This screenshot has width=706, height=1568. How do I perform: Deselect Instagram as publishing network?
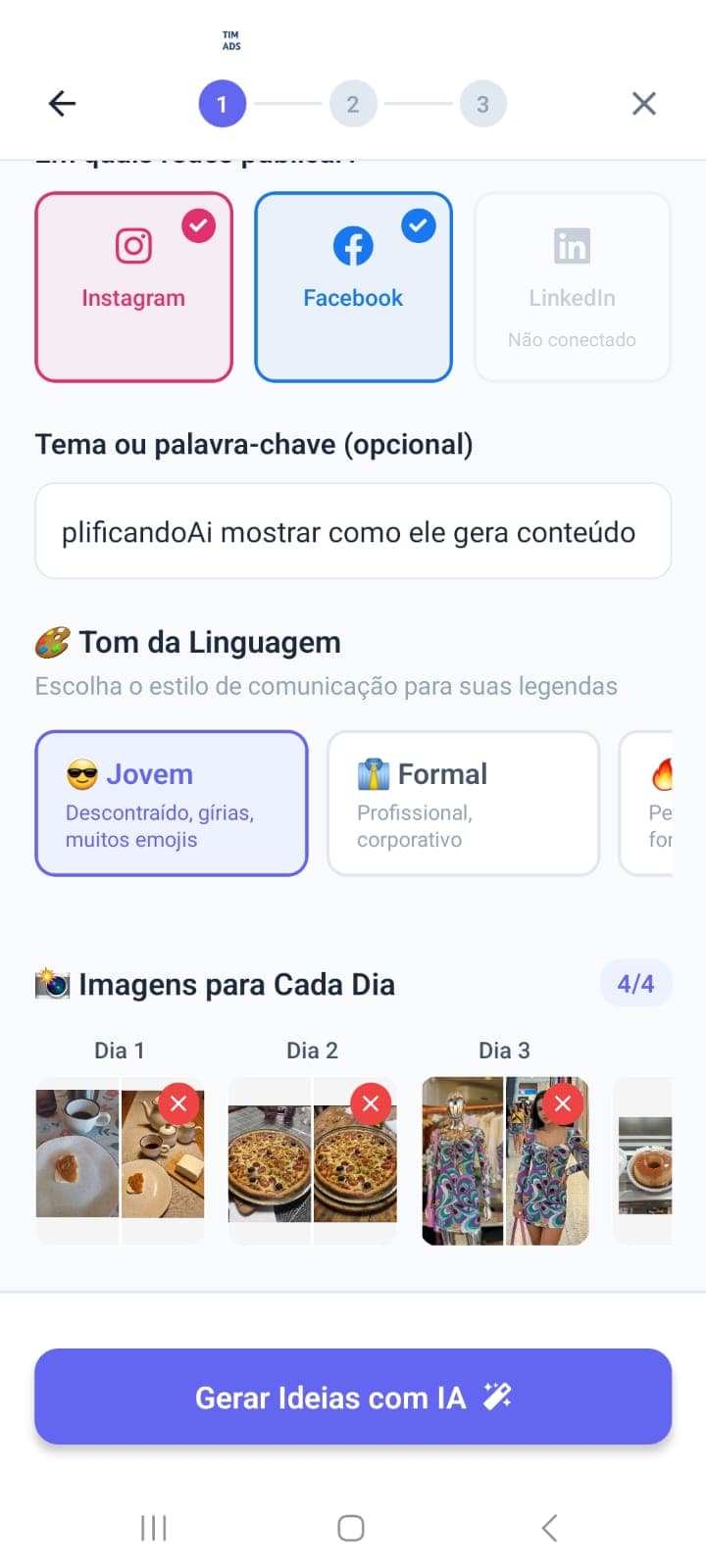tap(134, 286)
